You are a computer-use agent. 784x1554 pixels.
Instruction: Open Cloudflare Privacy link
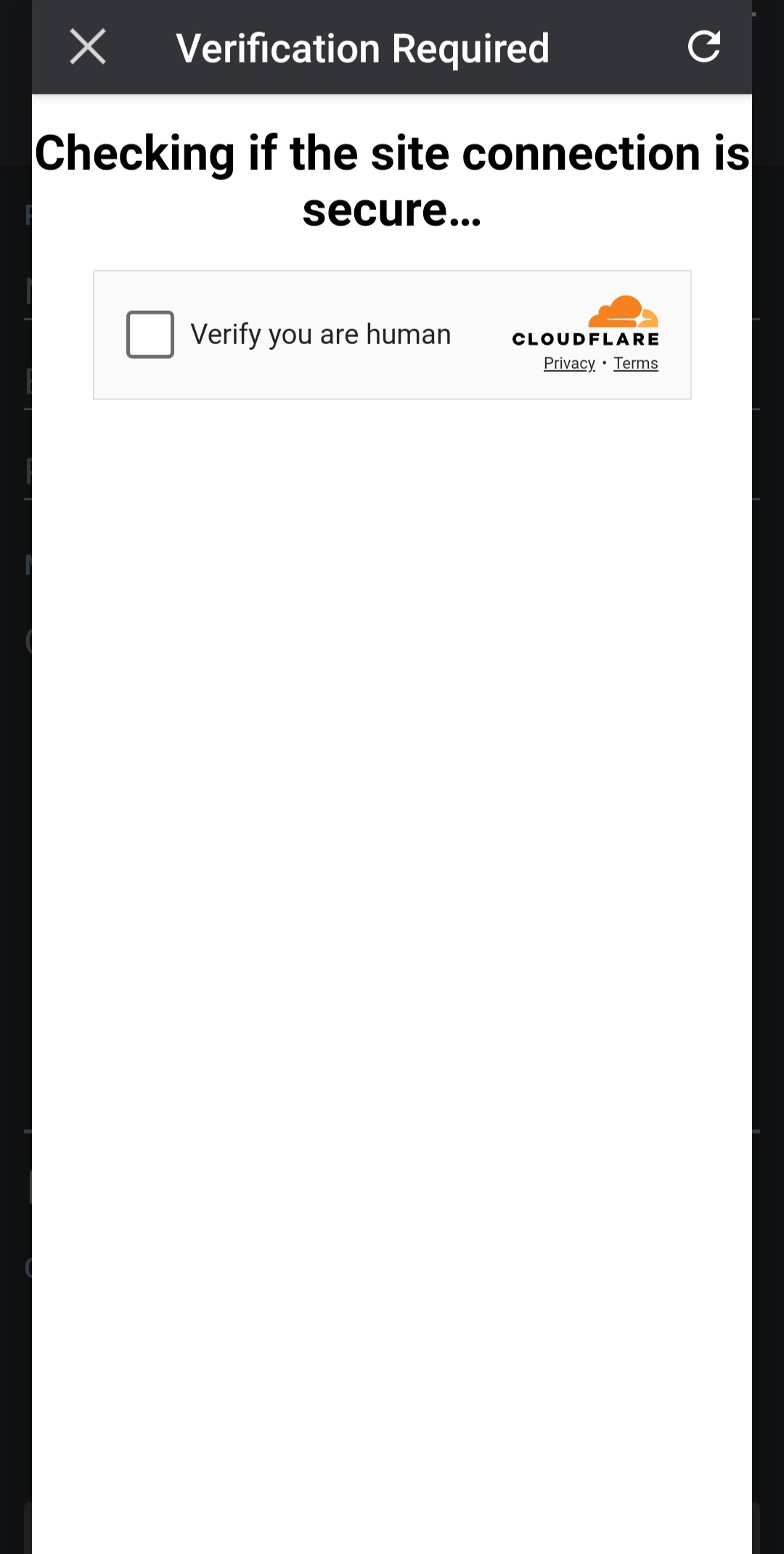click(569, 363)
